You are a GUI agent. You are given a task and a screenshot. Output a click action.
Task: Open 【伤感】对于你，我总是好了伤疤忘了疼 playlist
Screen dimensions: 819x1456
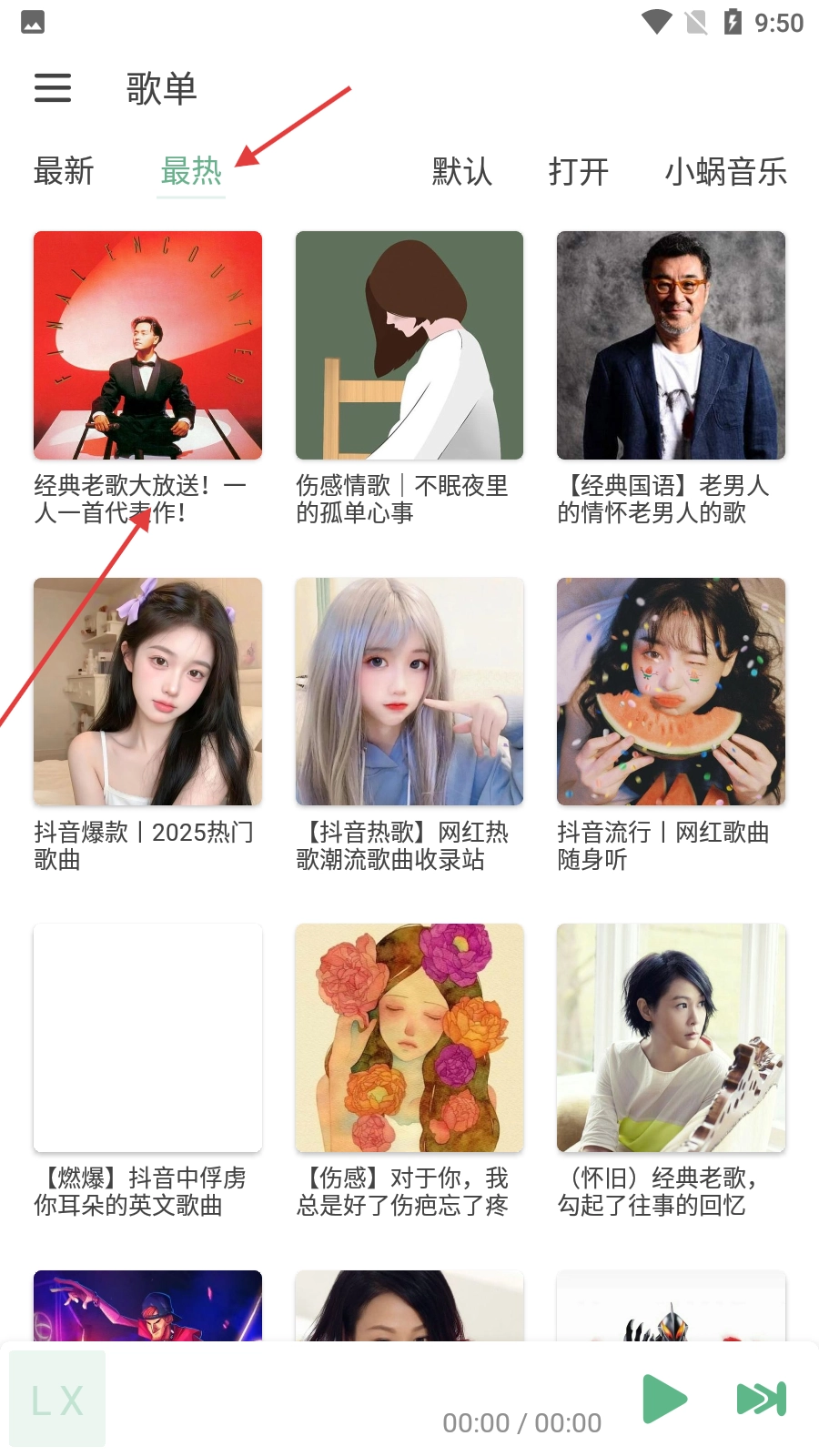(409, 1037)
